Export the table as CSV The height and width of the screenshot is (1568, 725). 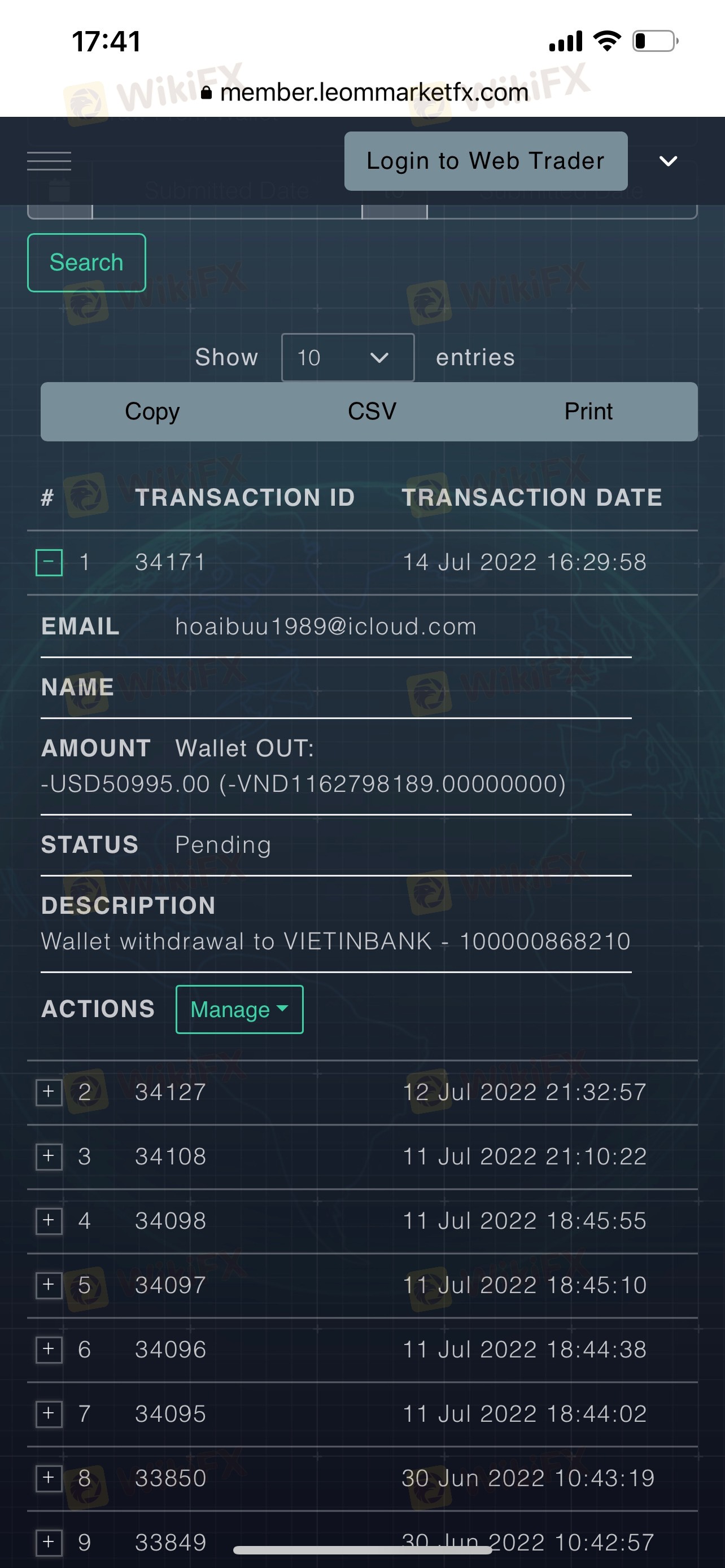click(x=372, y=411)
